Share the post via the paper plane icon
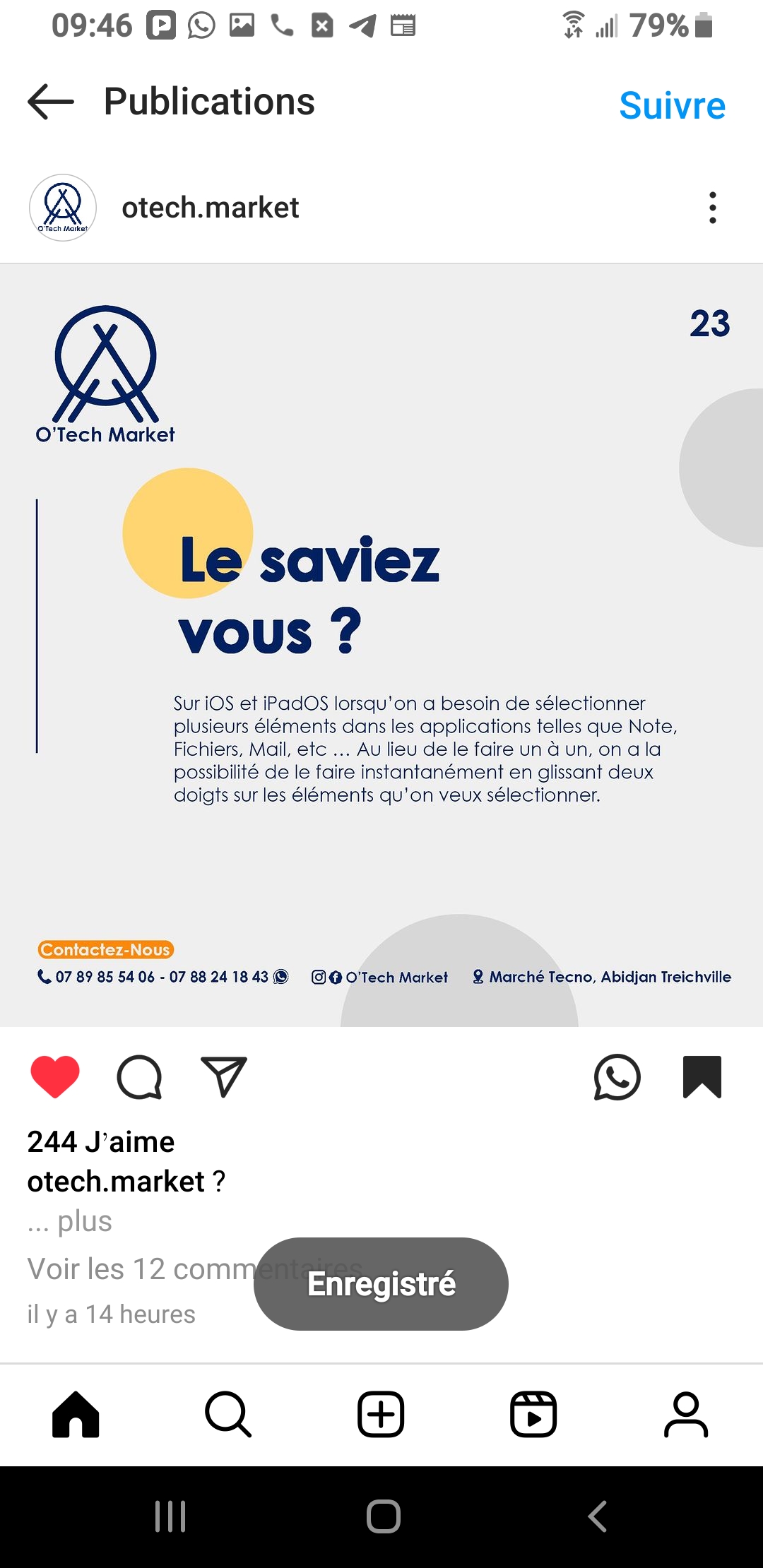The height and width of the screenshot is (1568, 763). (x=223, y=1077)
